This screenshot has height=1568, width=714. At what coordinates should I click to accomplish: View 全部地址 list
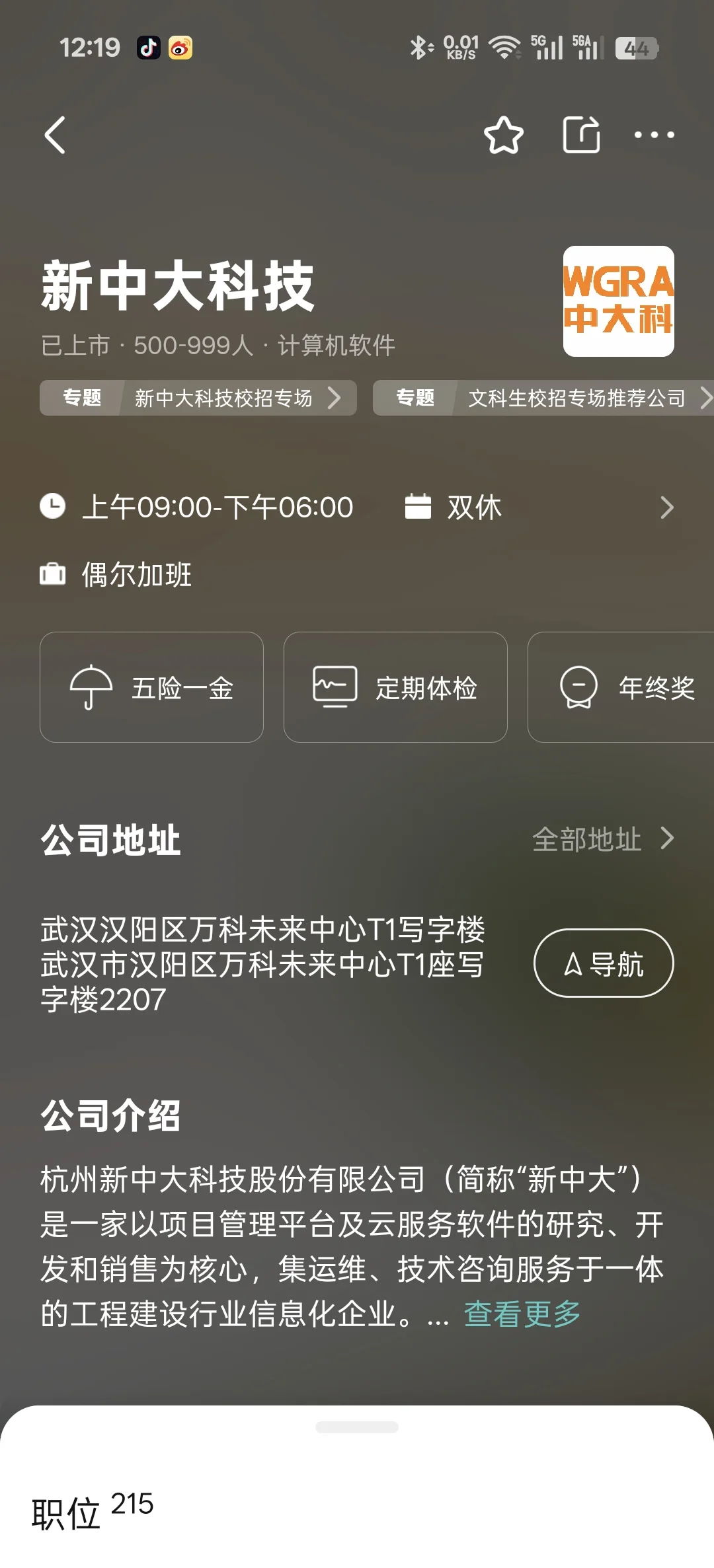603,839
